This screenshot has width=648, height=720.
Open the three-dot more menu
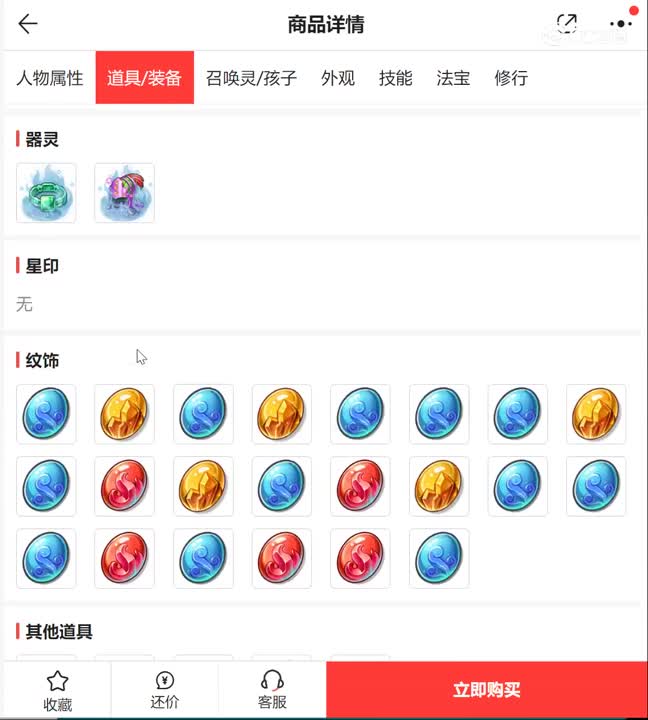(620, 24)
